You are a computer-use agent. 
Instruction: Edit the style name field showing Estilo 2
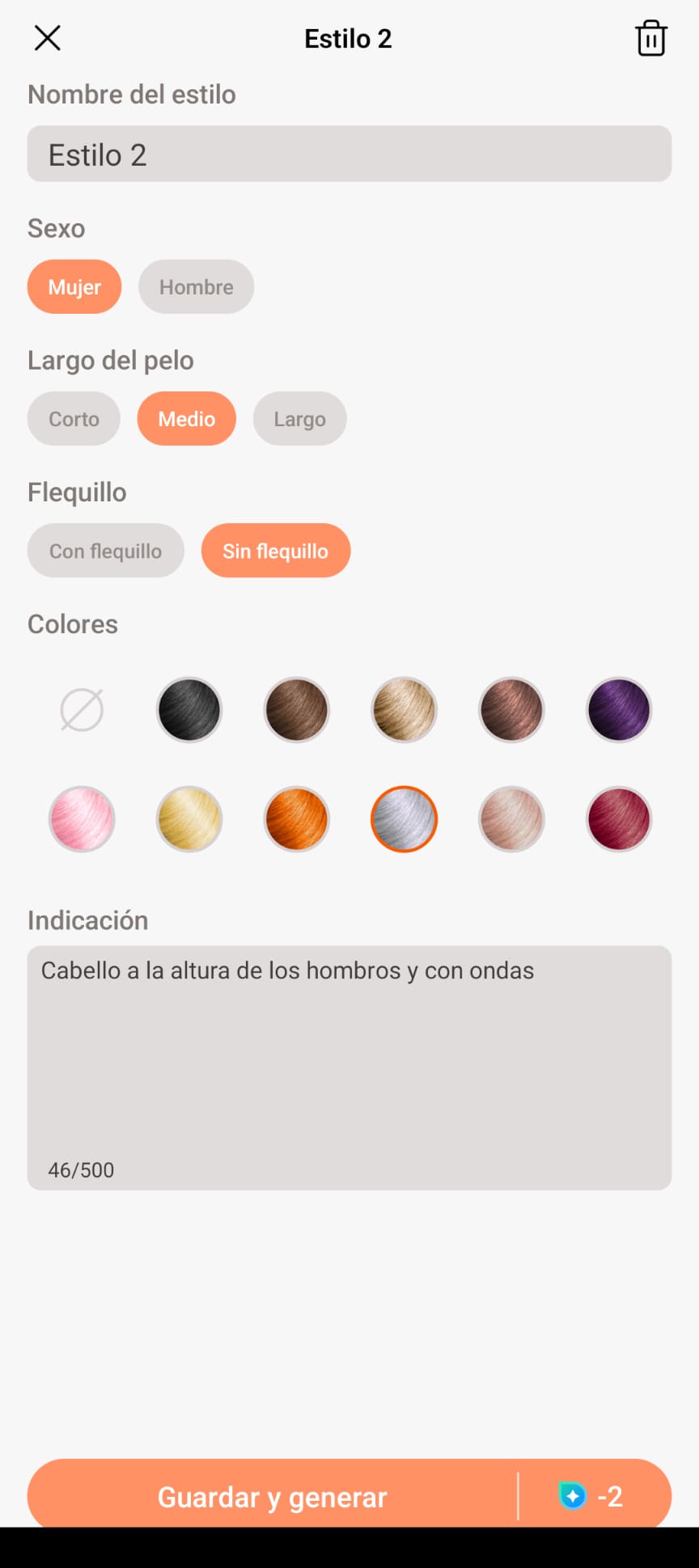[x=349, y=154]
